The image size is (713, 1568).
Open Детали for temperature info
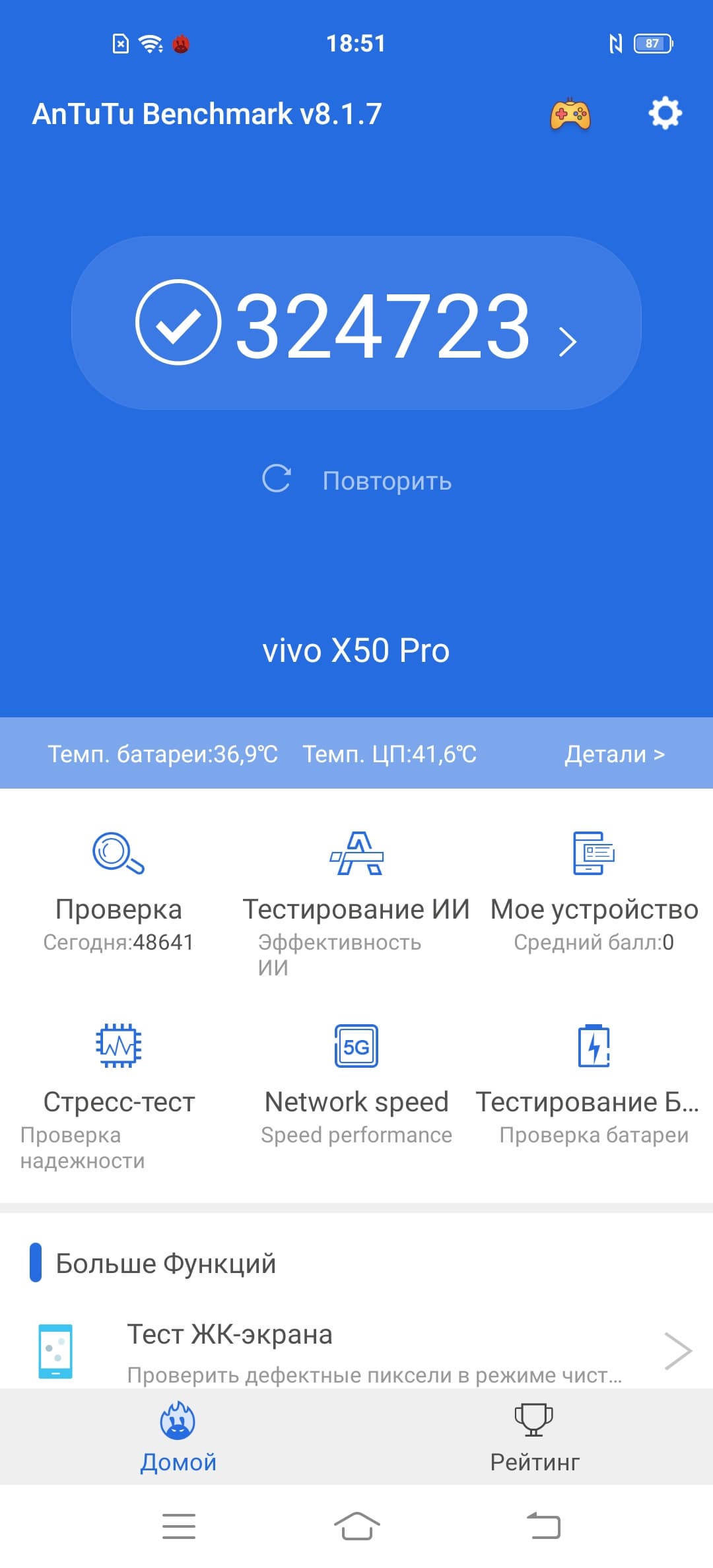[614, 754]
